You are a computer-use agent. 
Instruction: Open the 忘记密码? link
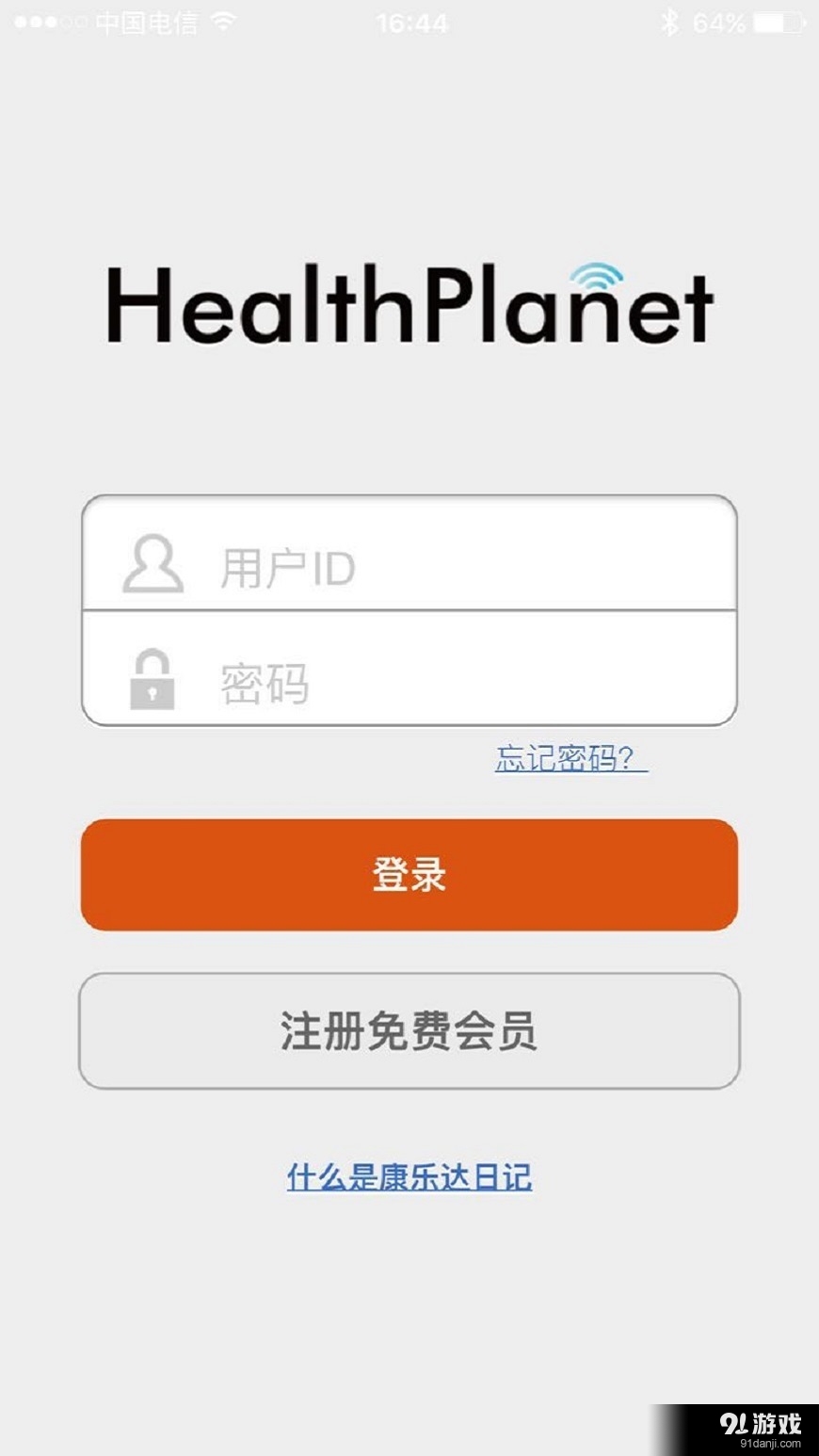coord(570,758)
